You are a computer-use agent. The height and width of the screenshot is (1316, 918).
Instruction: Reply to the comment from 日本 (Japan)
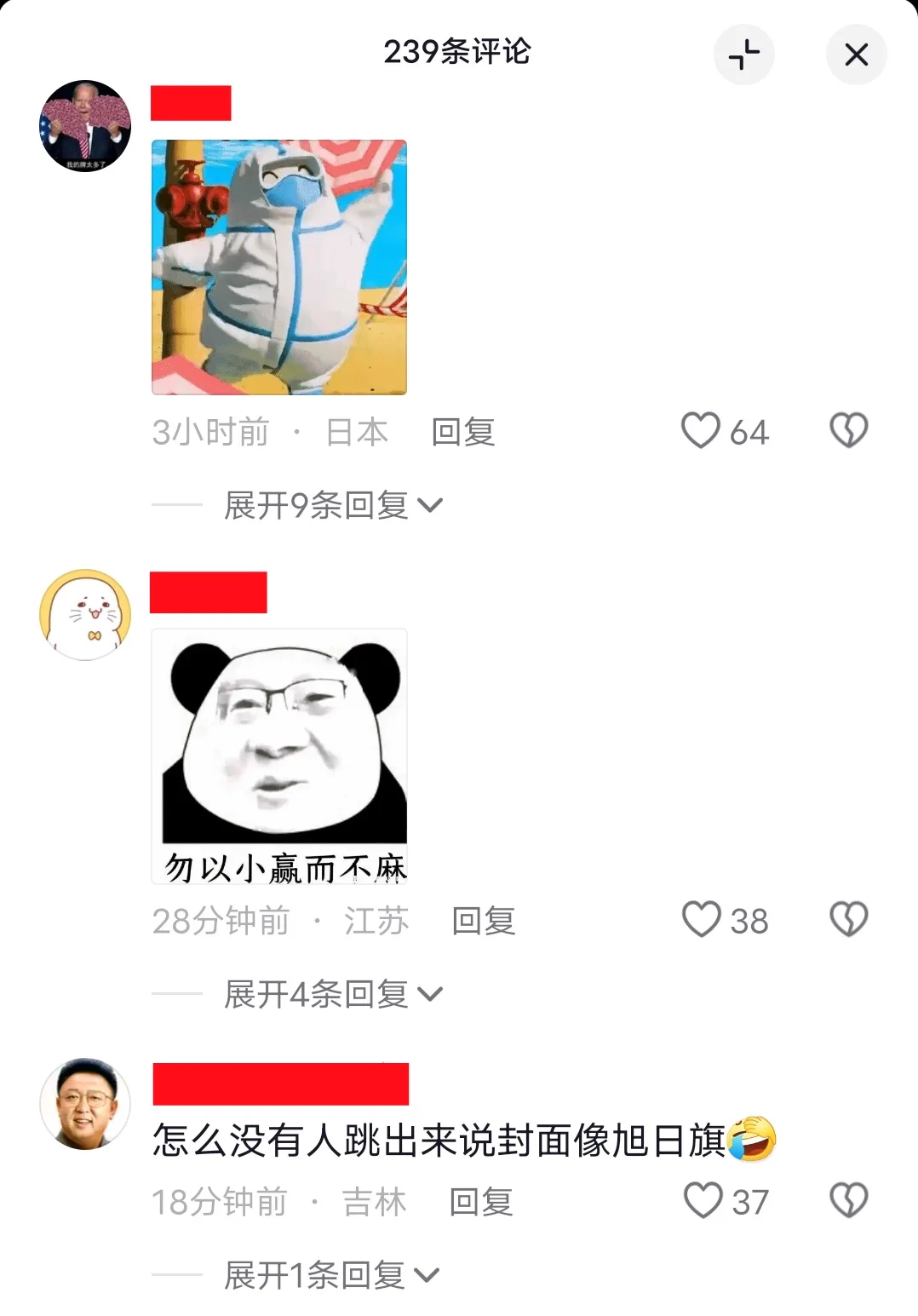click(462, 432)
